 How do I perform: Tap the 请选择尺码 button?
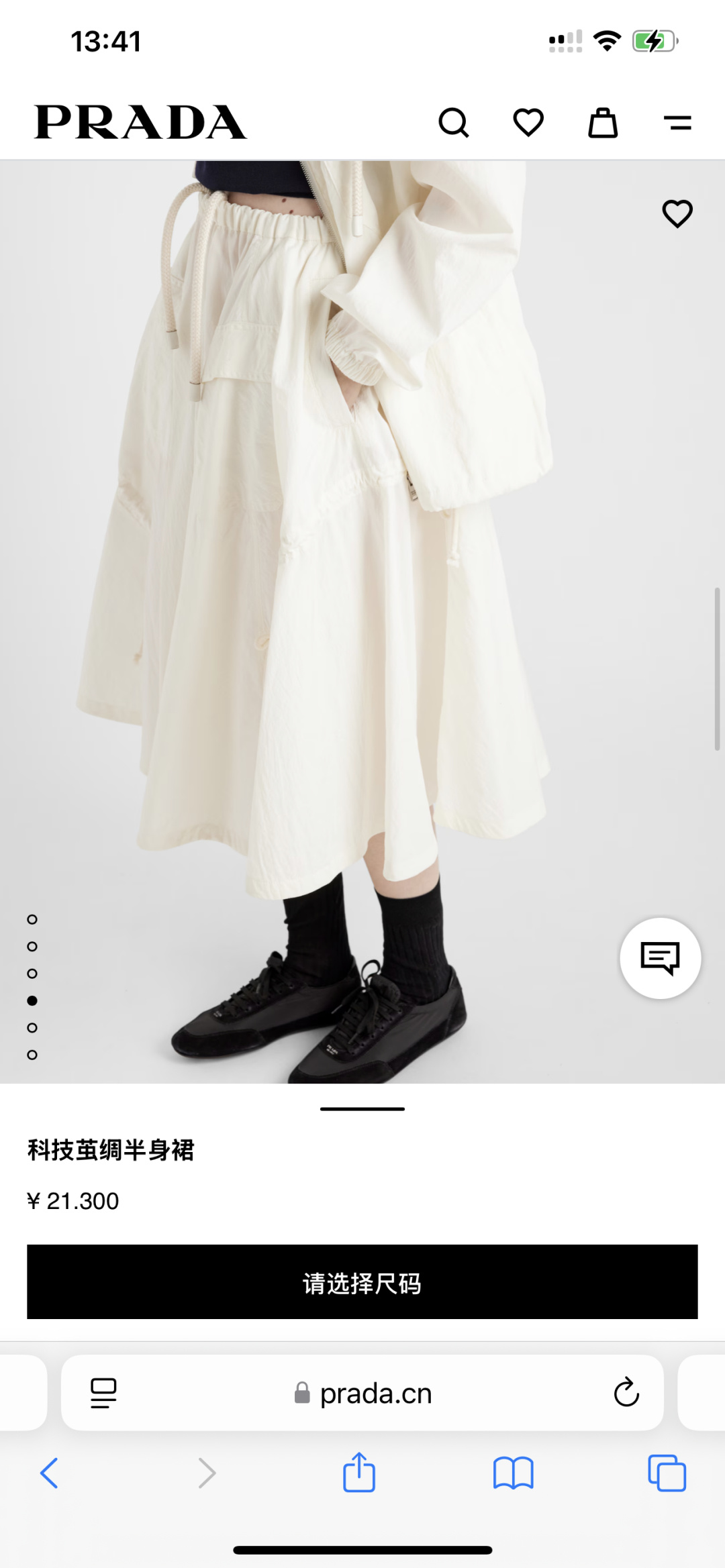coord(362,1282)
